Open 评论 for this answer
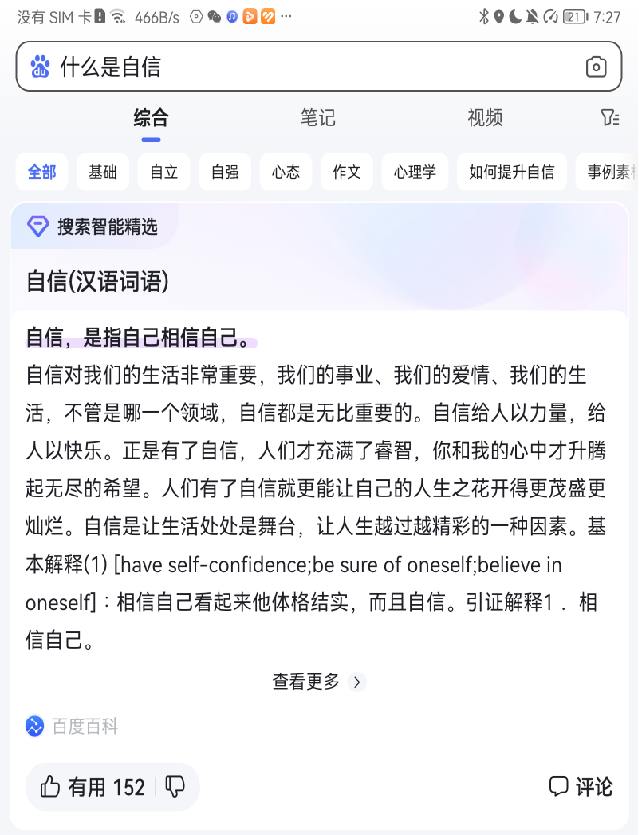The height and width of the screenshot is (835, 639). click(580, 787)
